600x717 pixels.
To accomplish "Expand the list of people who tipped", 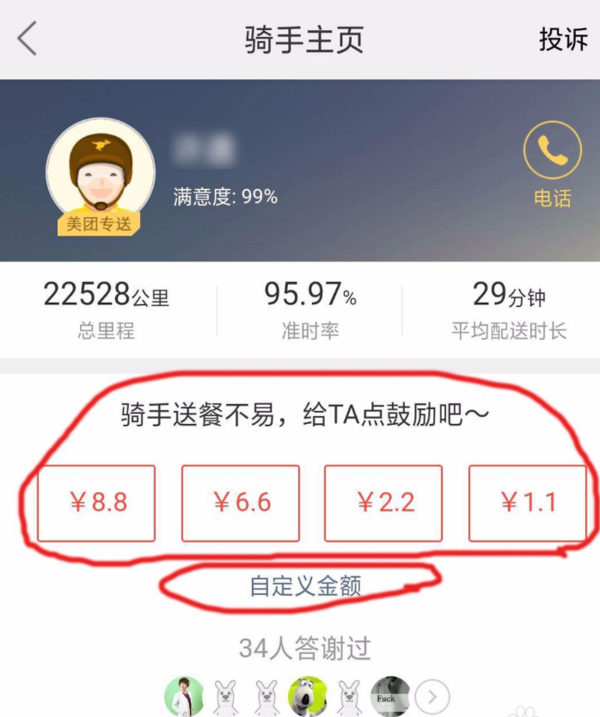I will [433, 695].
